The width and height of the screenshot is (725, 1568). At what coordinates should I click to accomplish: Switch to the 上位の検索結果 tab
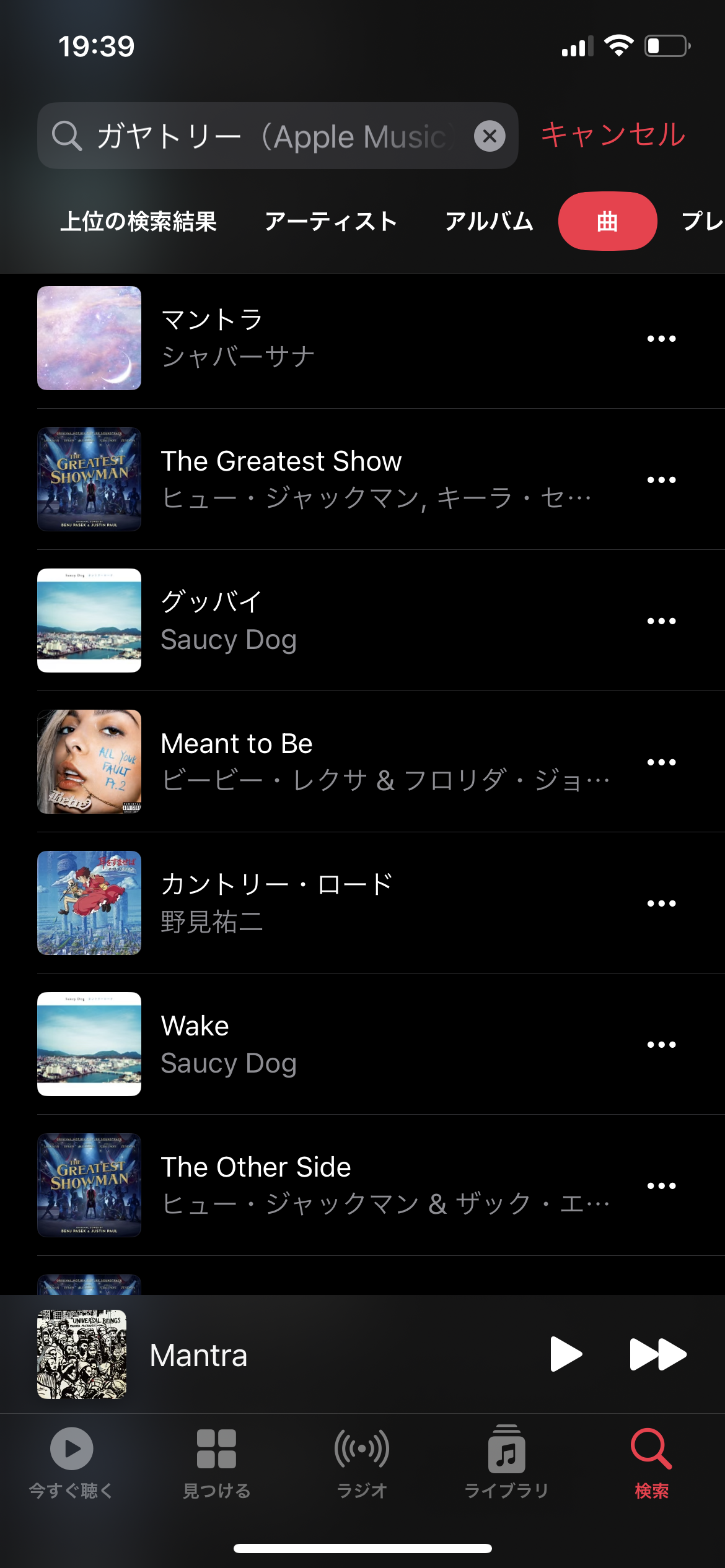click(x=138, y=221)
